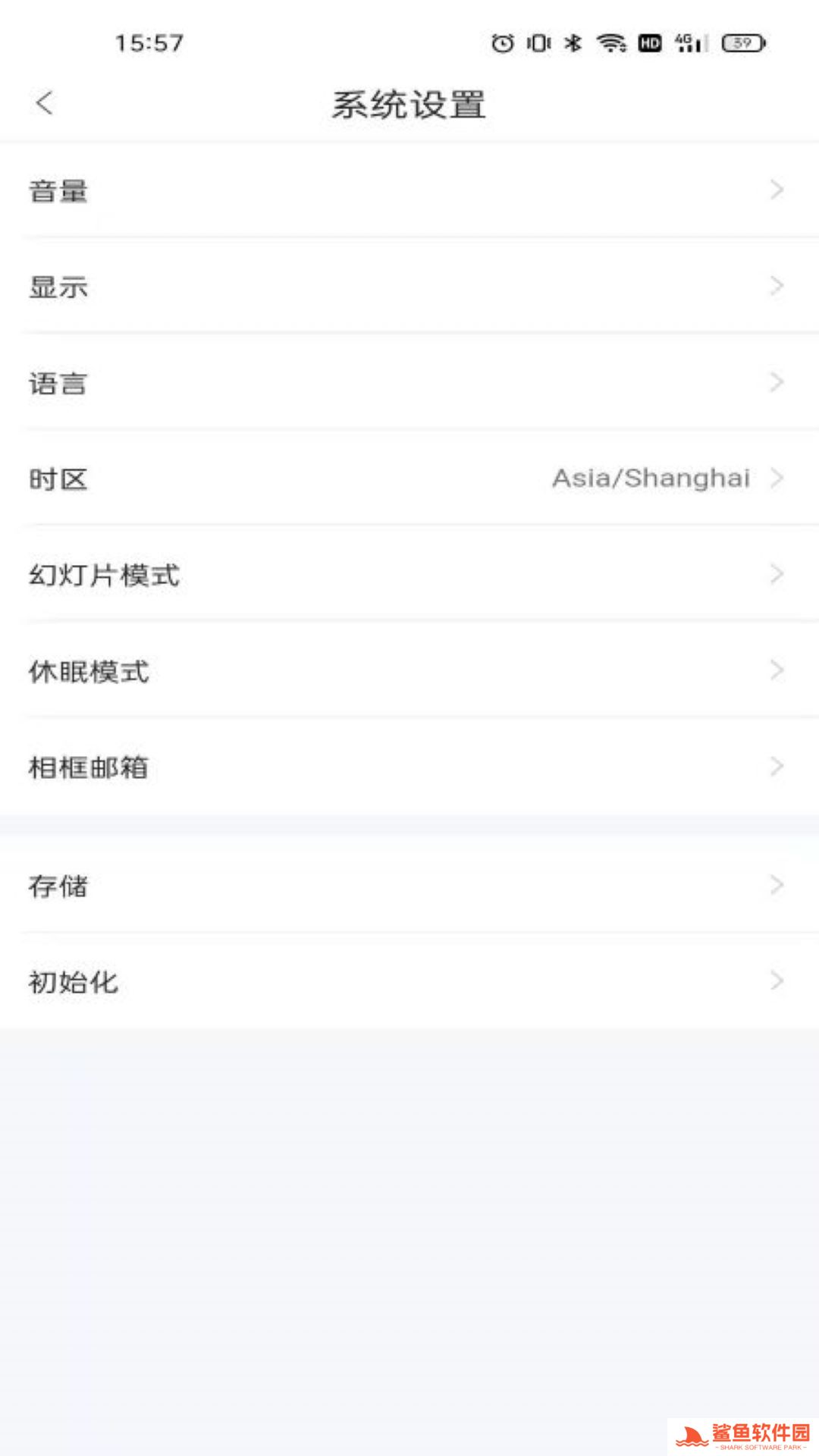
Task: Open the 相框邮箱 frame email row
Action: tap(409, 767)
